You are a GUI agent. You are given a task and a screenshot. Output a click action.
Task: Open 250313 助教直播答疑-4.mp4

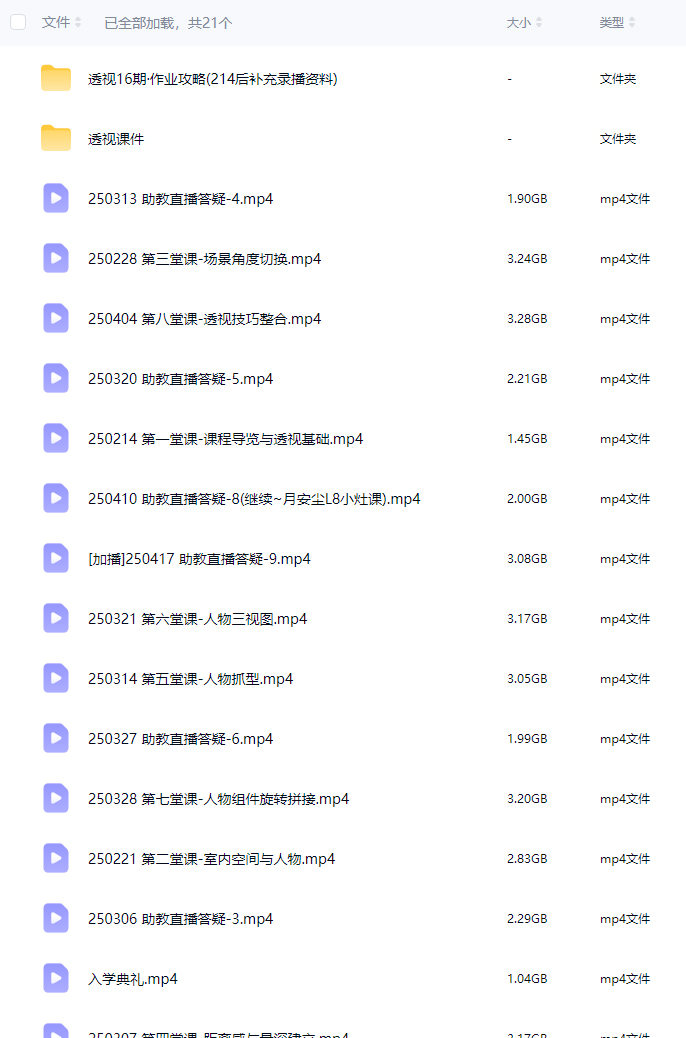(x=180, y=199)
